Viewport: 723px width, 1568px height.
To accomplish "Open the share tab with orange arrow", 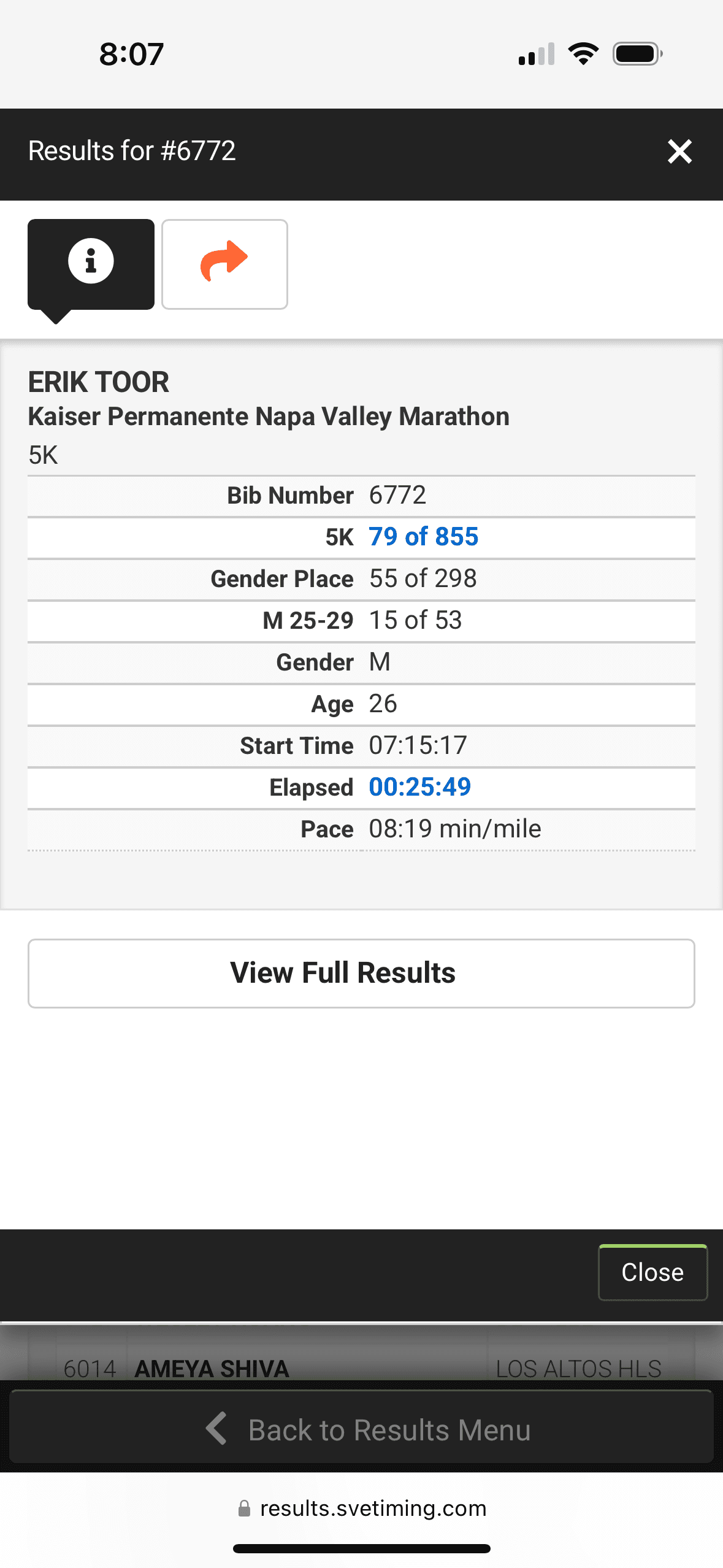I will pos(224,263).
